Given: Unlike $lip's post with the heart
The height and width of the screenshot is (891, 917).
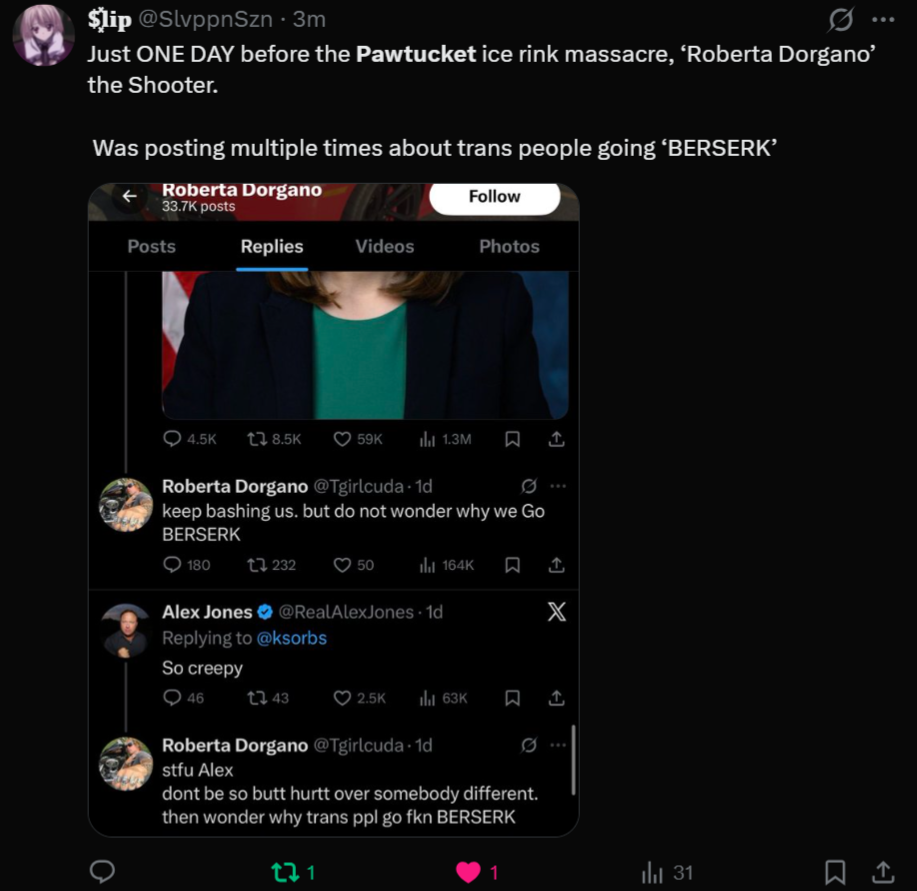Looking at the screenshot, I should pos(468,872).
